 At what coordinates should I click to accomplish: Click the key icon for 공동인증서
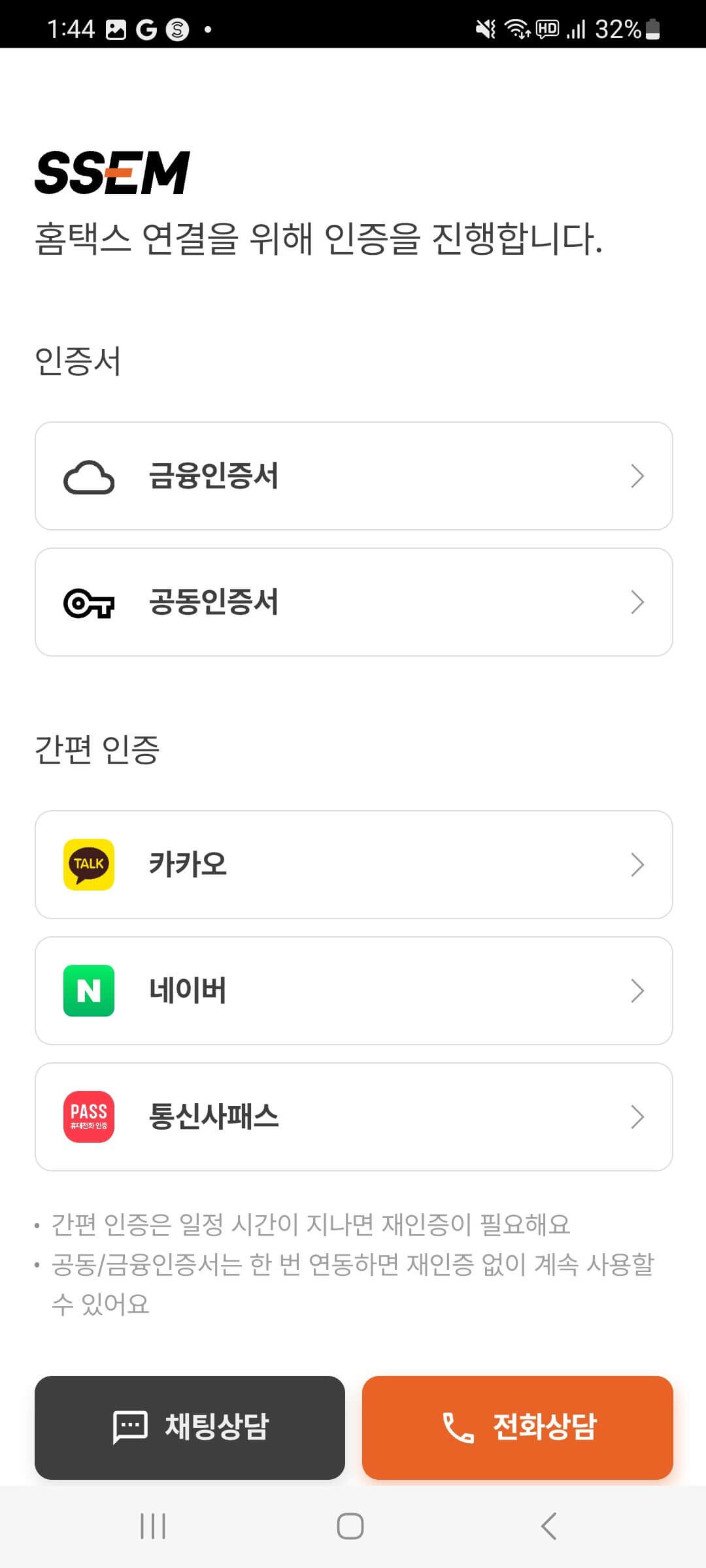(90, 602)
